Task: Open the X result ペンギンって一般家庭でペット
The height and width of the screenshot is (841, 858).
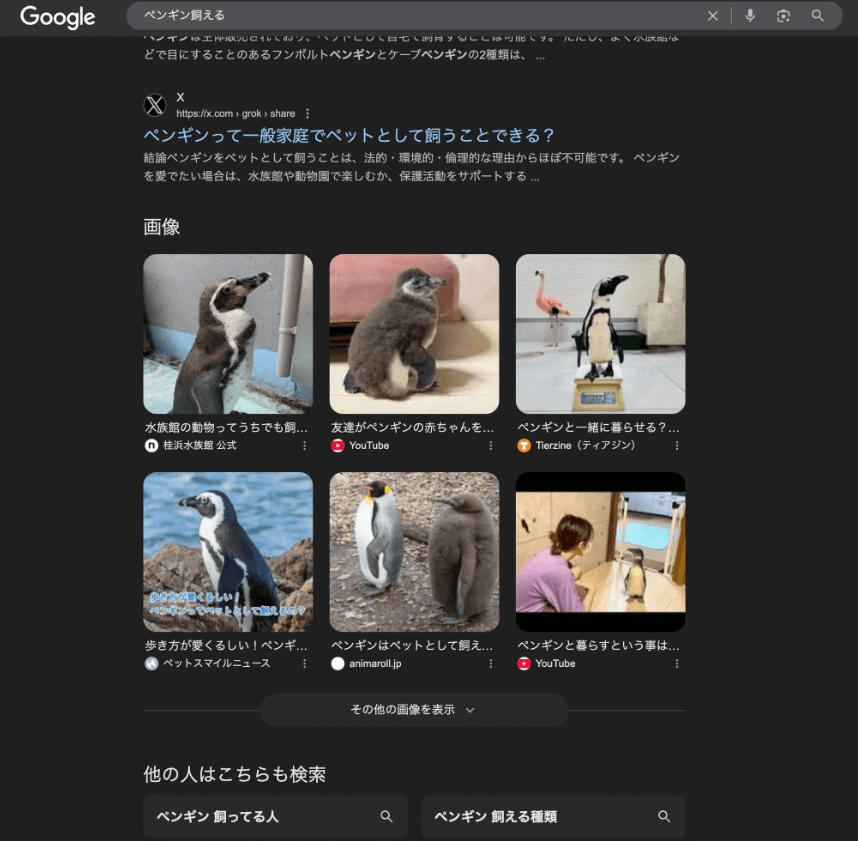Action: (349, 135)
